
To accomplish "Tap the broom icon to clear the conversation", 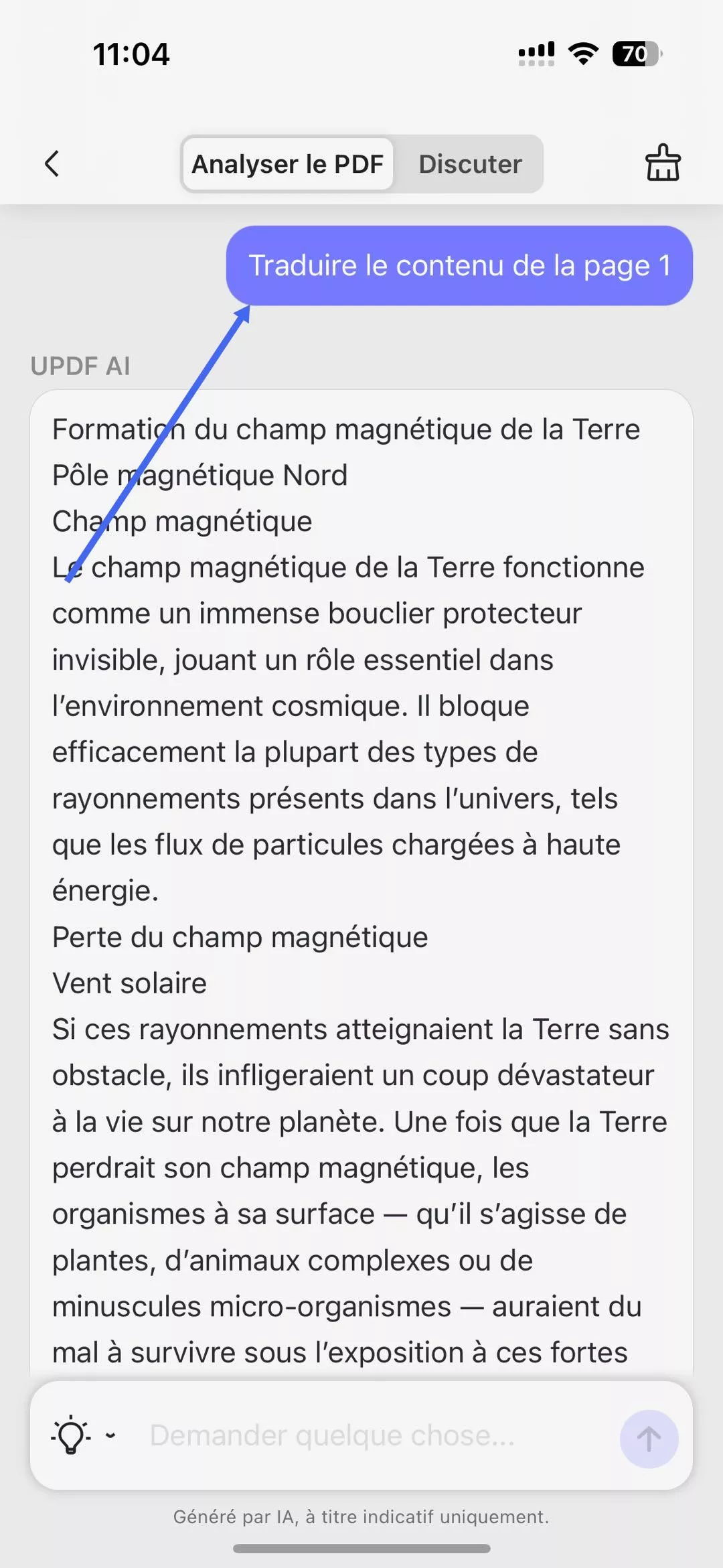I will pos(662,163).
